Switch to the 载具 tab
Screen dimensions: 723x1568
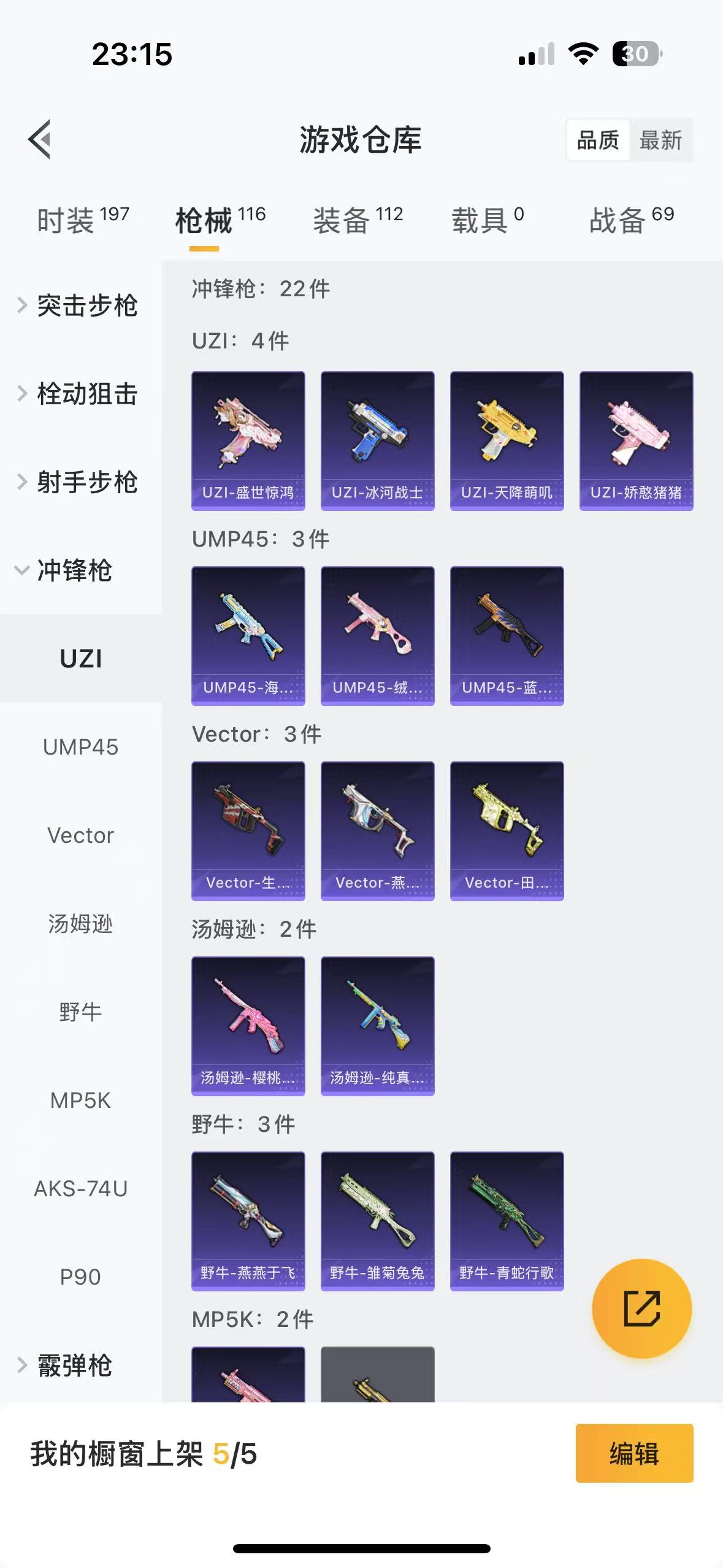click(488, 220)
